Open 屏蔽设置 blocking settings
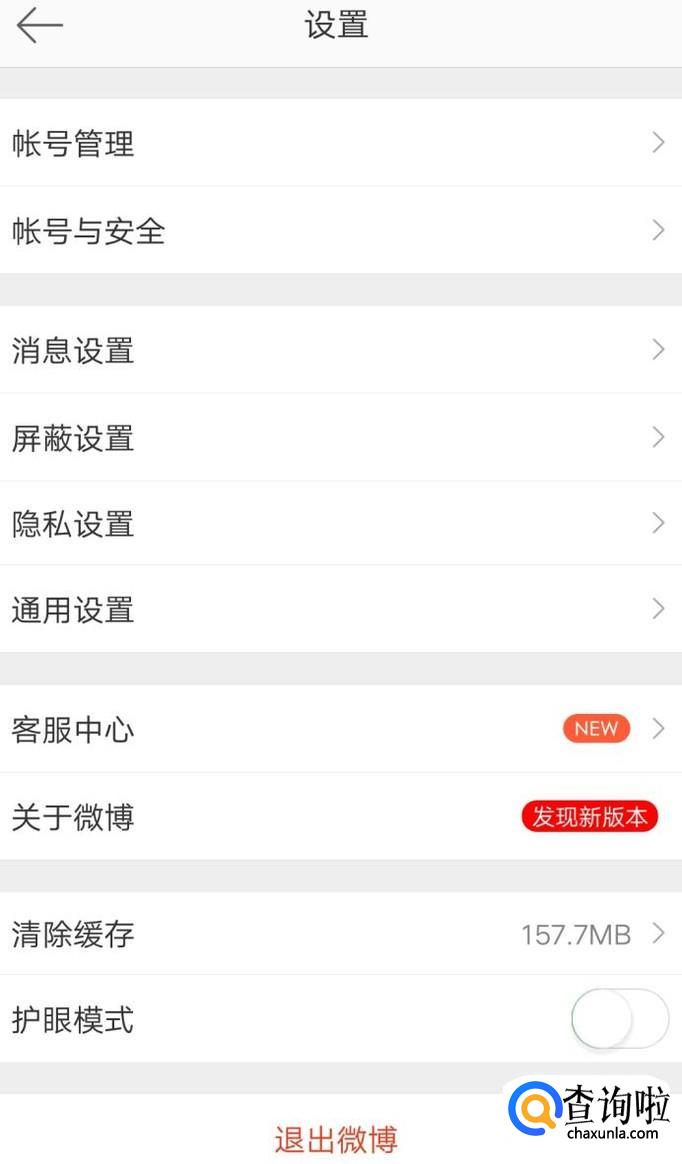 [340, 437]
